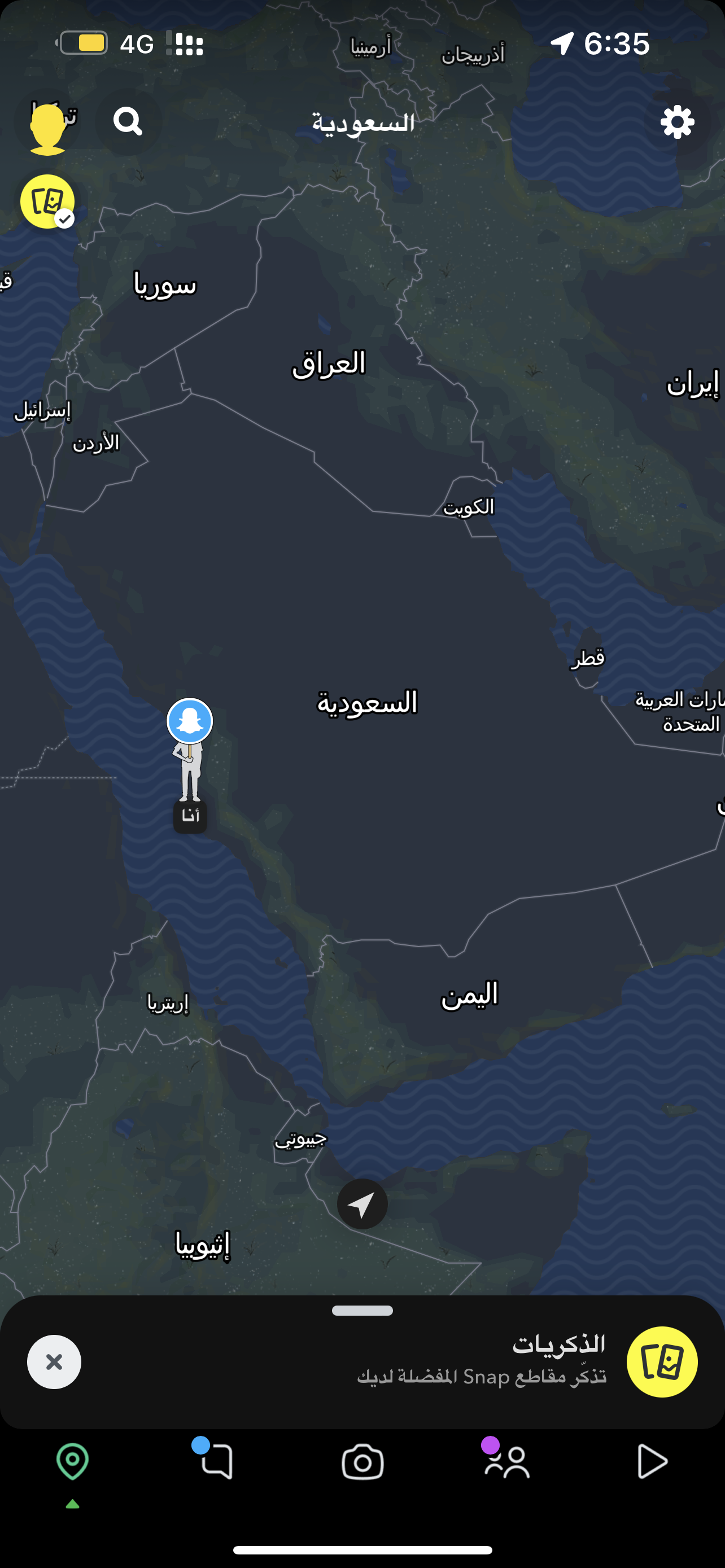The width and height of the screenshot is (725, 1568).
Task: Open the Camera tab
Action: pos(362,1461)
